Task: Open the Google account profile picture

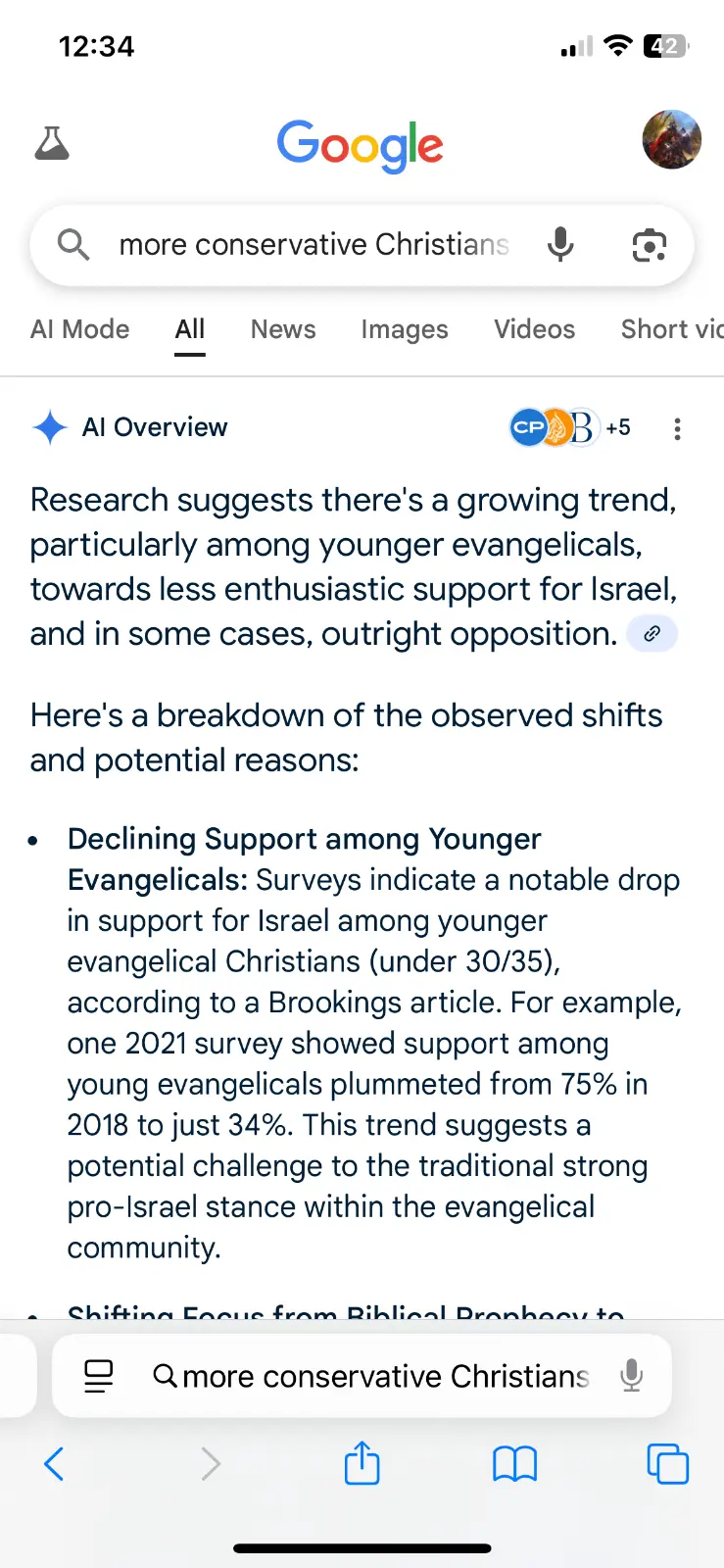Action: pos(671,140)
